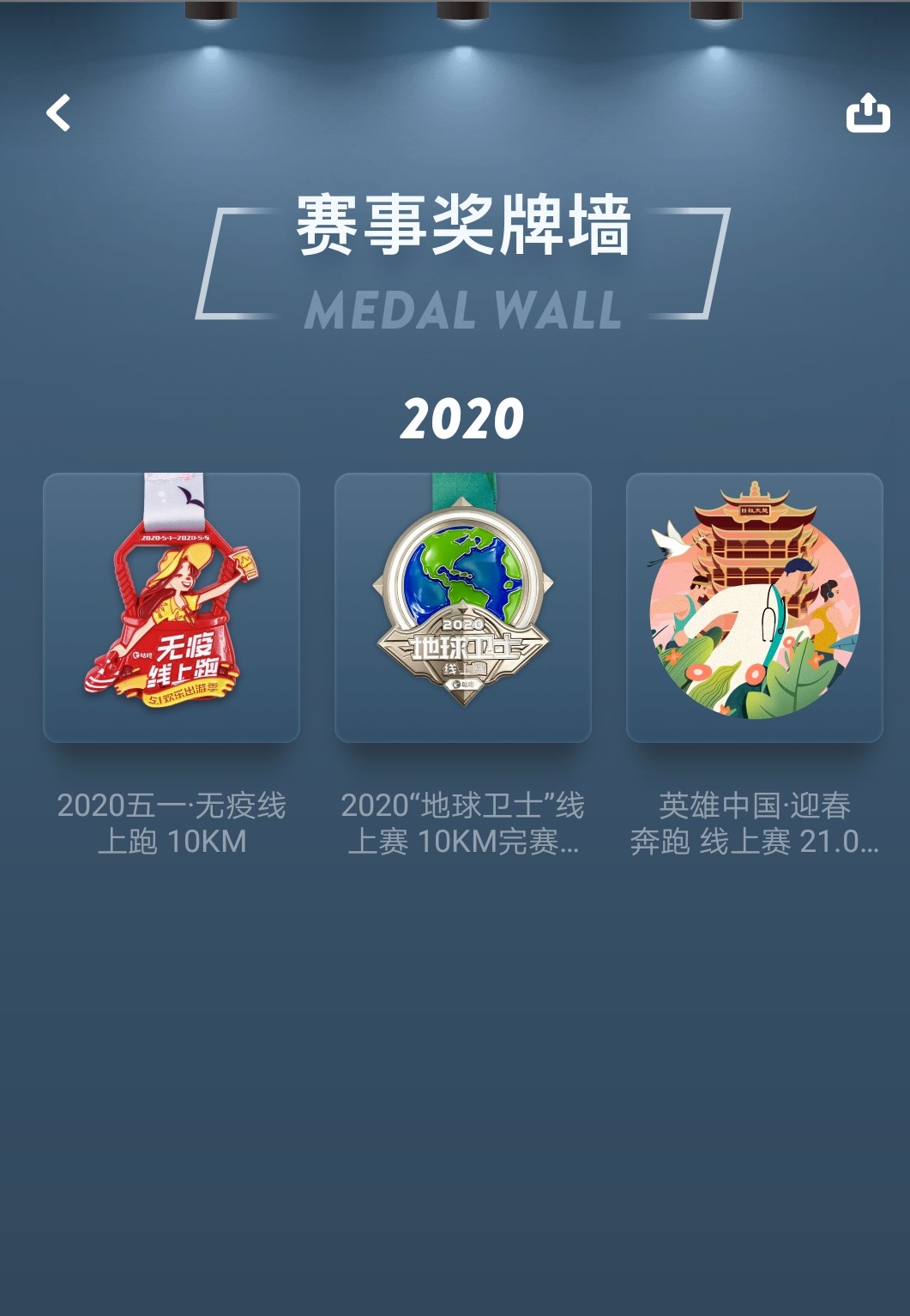Viewport: 910px width, 1316px height.
Task: Select the 地球卫士 globe medal icon
Action: 463,605
